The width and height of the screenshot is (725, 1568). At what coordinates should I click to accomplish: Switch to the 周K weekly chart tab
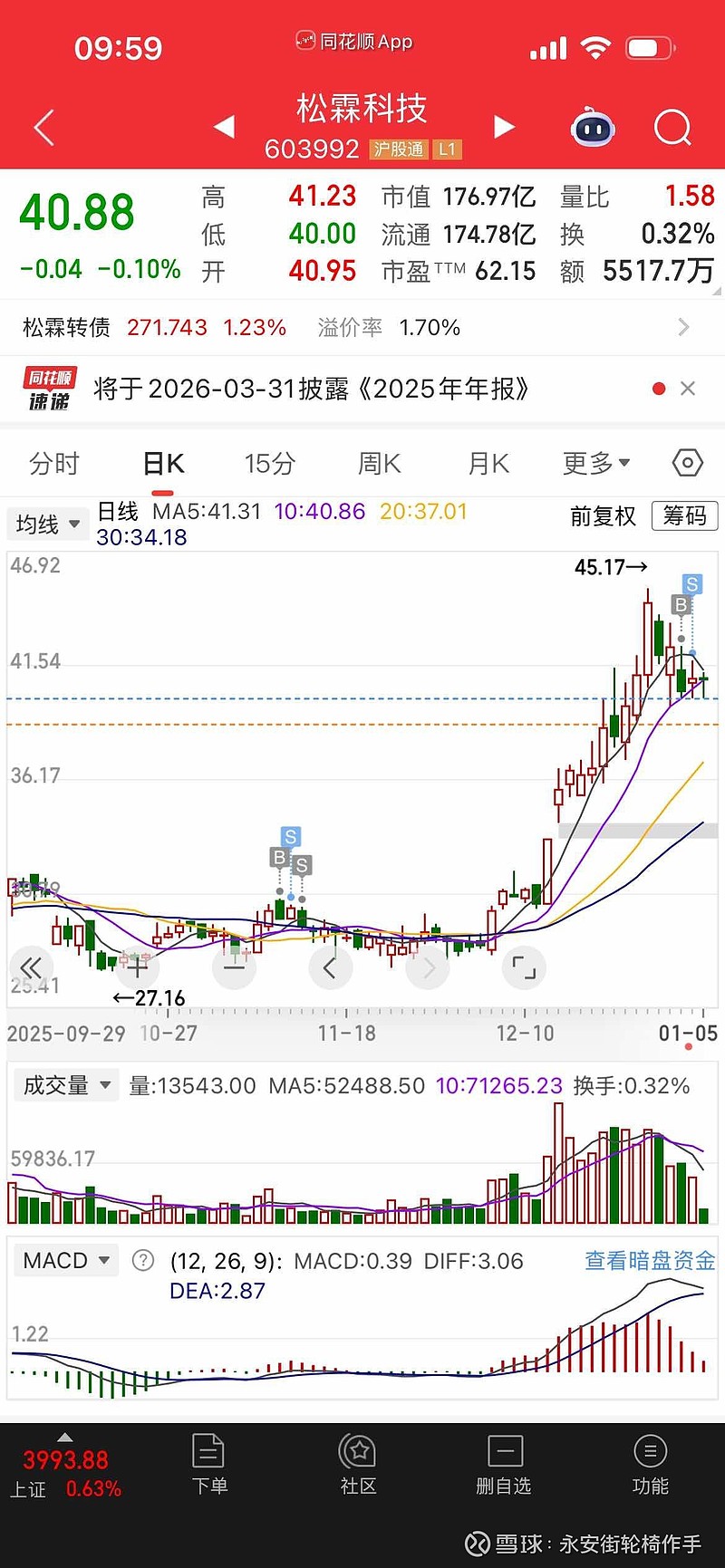pyautogui.click(x=377, y=463)
